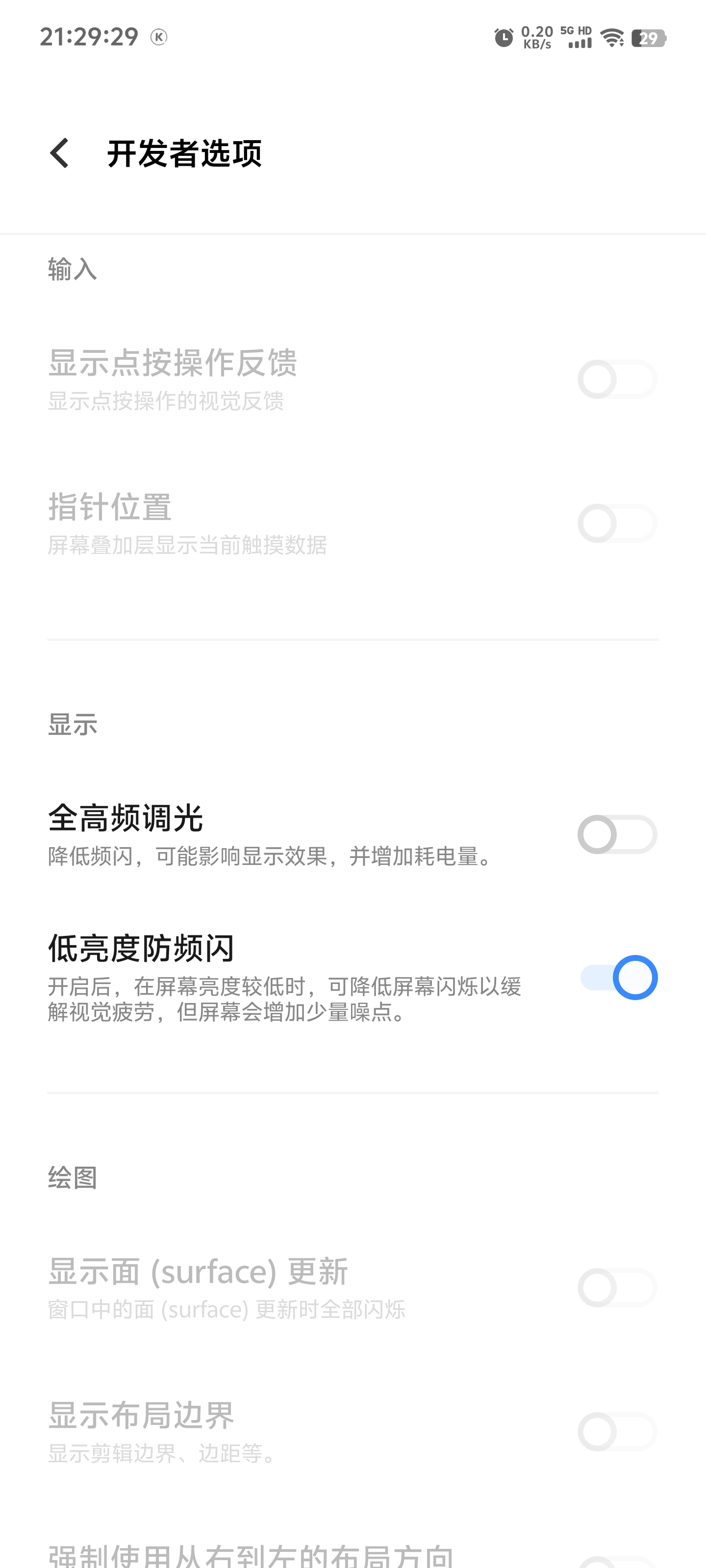Enable the 全高频调光 switch
This screenshot has width=706, height=1568.
(x=617, y=834)
